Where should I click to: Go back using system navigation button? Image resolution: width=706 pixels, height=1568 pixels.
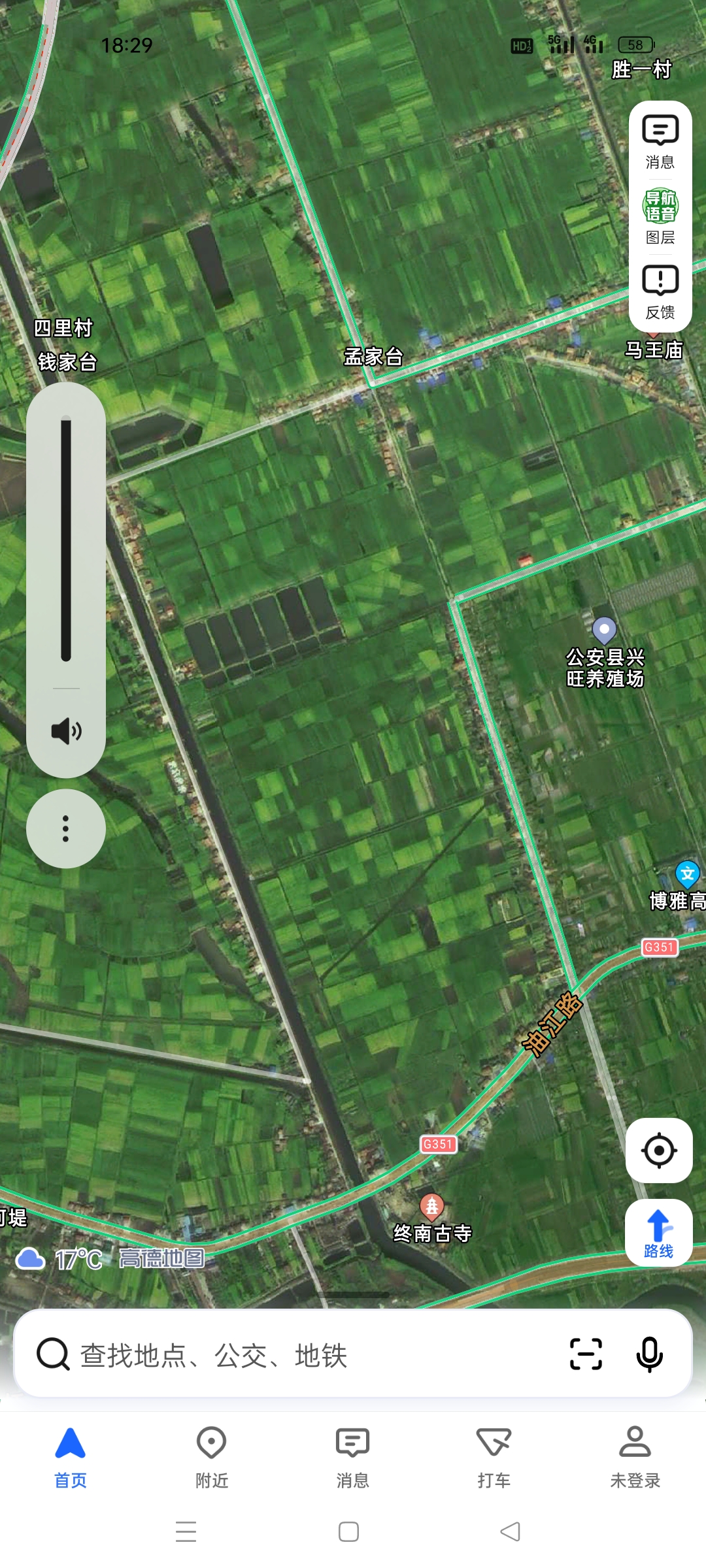point(510,1531)
